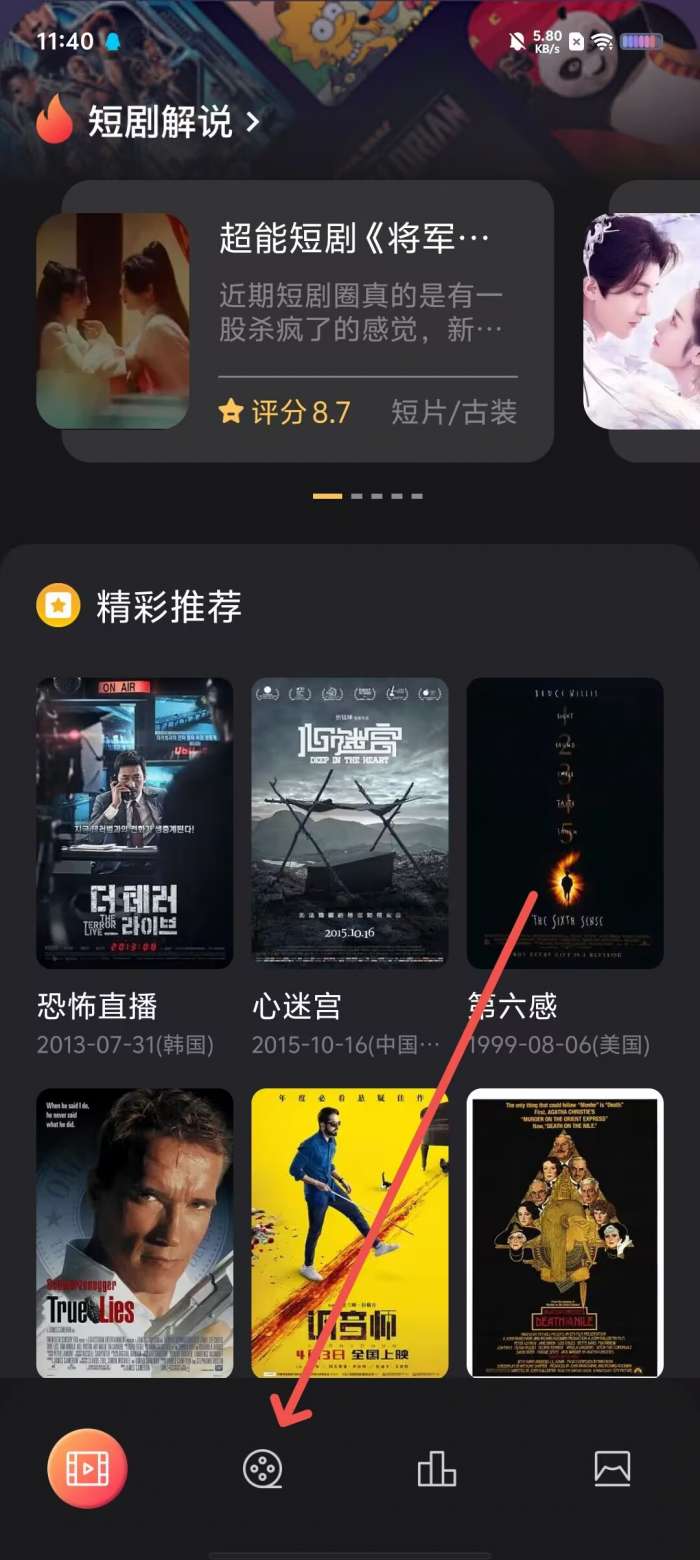700x1560 pixels.
Task: Open the yellow 调音师 movie poster
Action: click(350, 1232)
